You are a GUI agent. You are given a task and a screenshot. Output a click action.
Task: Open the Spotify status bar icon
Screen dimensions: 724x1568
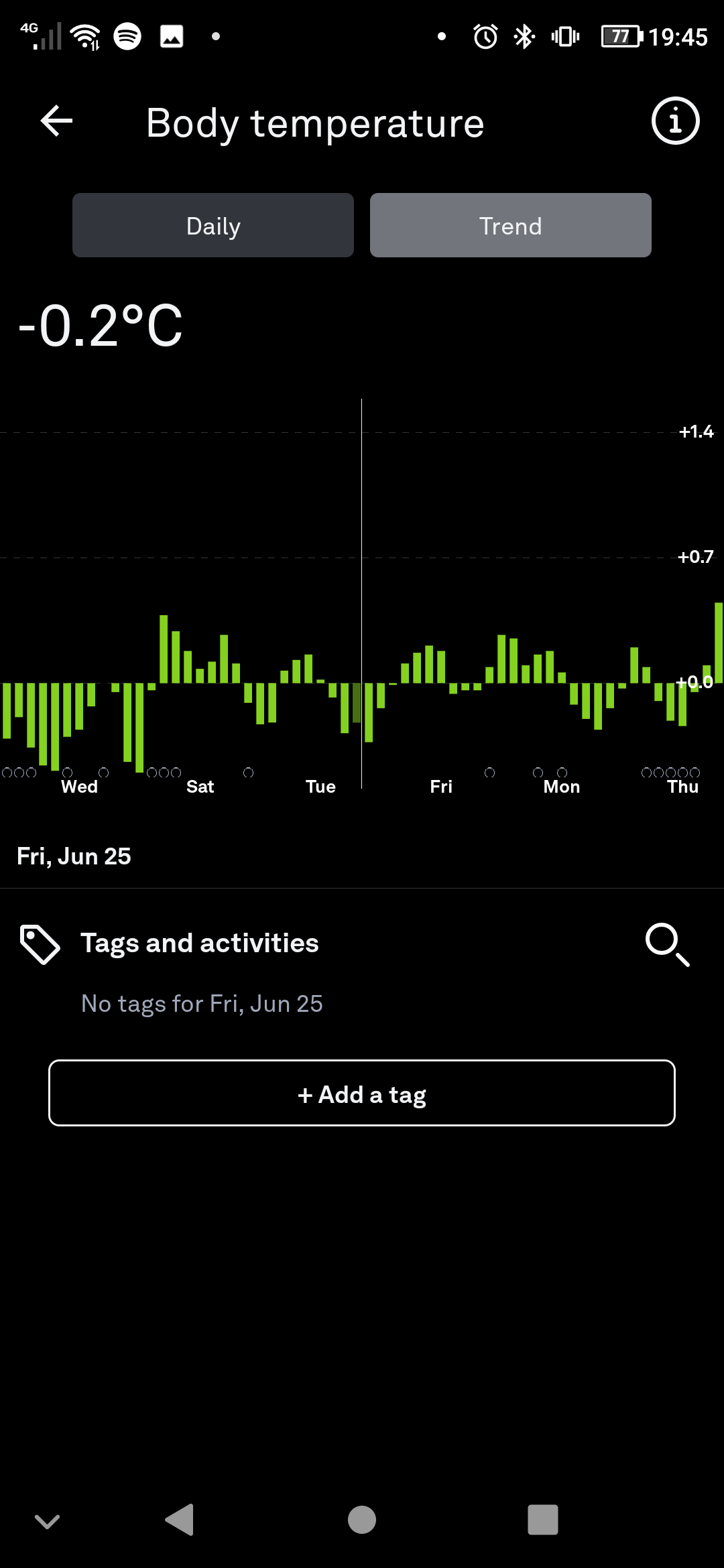(127, 36)
